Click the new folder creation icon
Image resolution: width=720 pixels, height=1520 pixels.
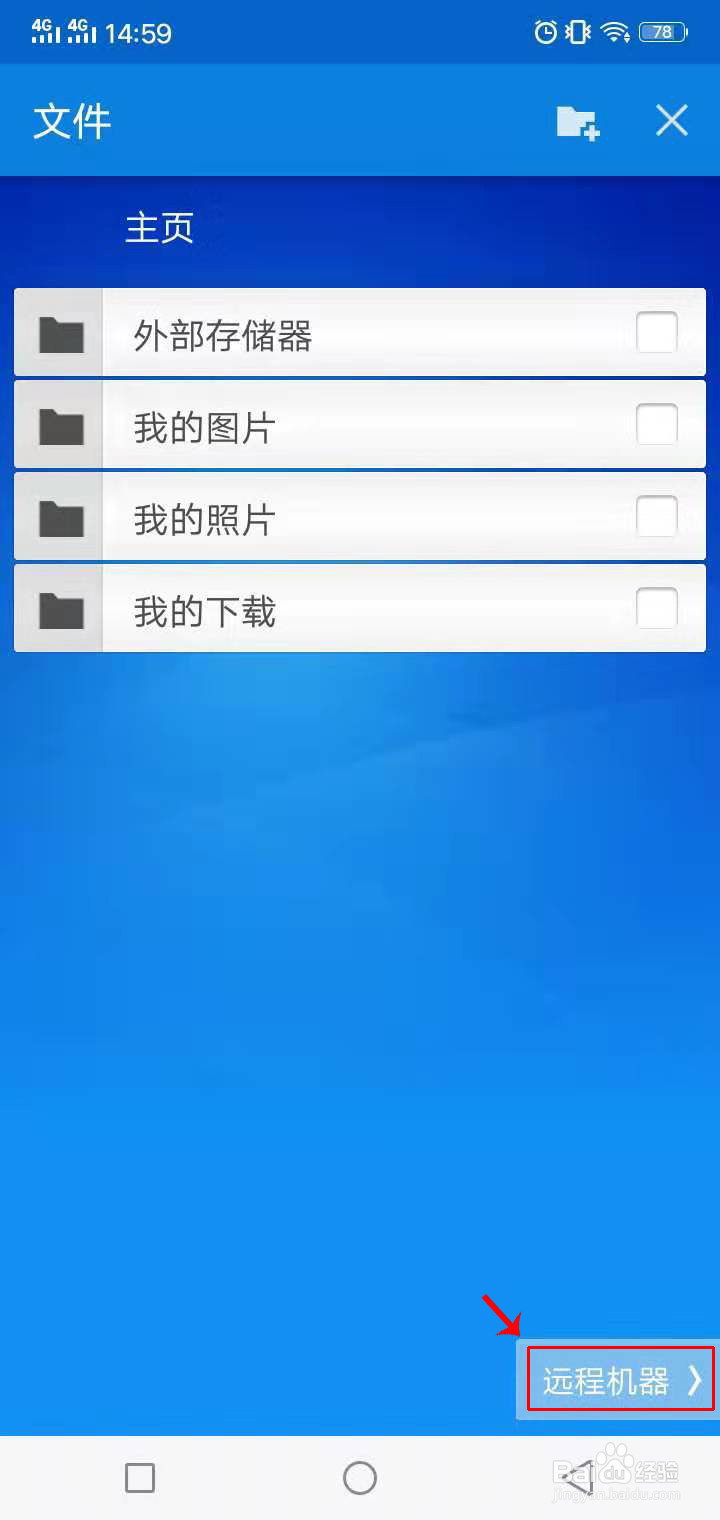tap(576, 120)
